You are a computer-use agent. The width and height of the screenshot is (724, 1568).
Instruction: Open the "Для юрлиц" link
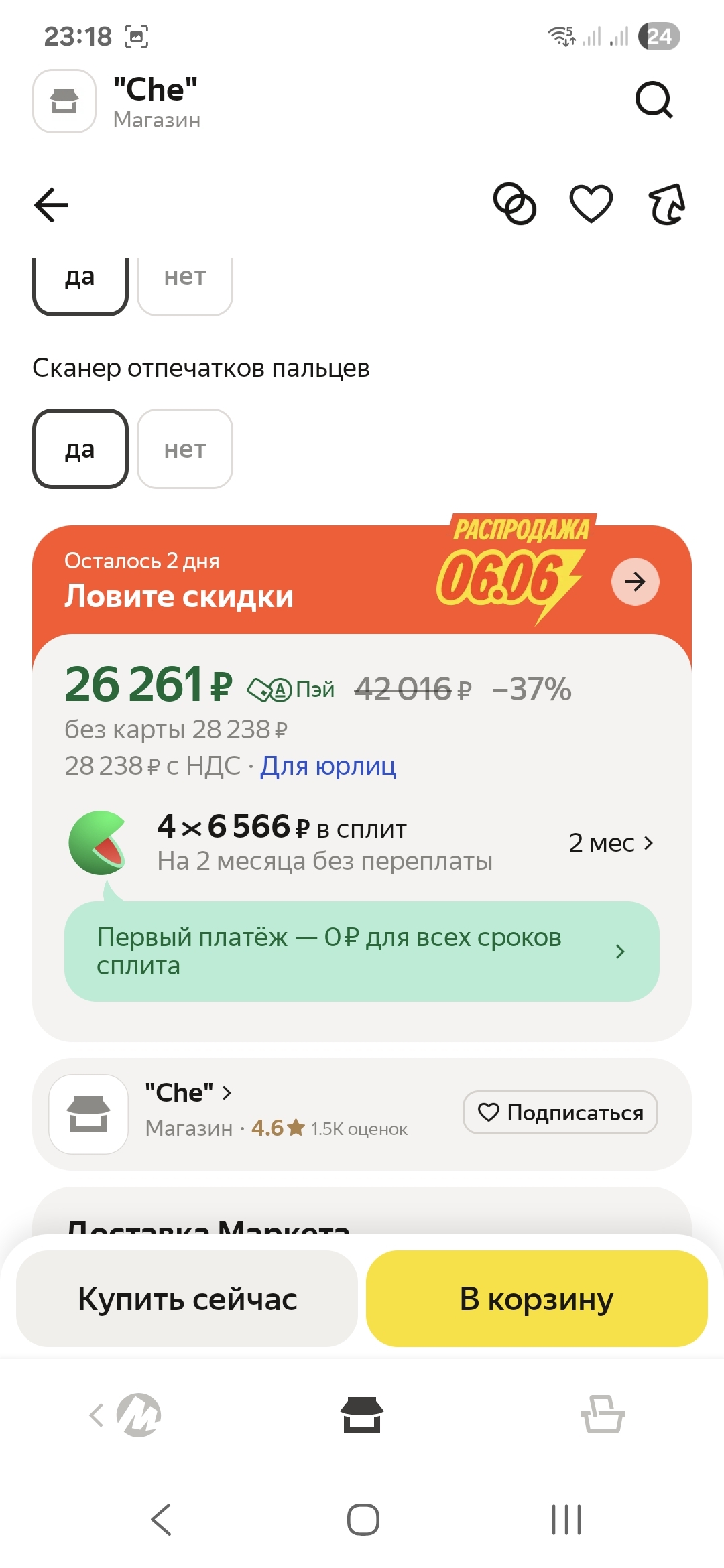click(328, 765)
